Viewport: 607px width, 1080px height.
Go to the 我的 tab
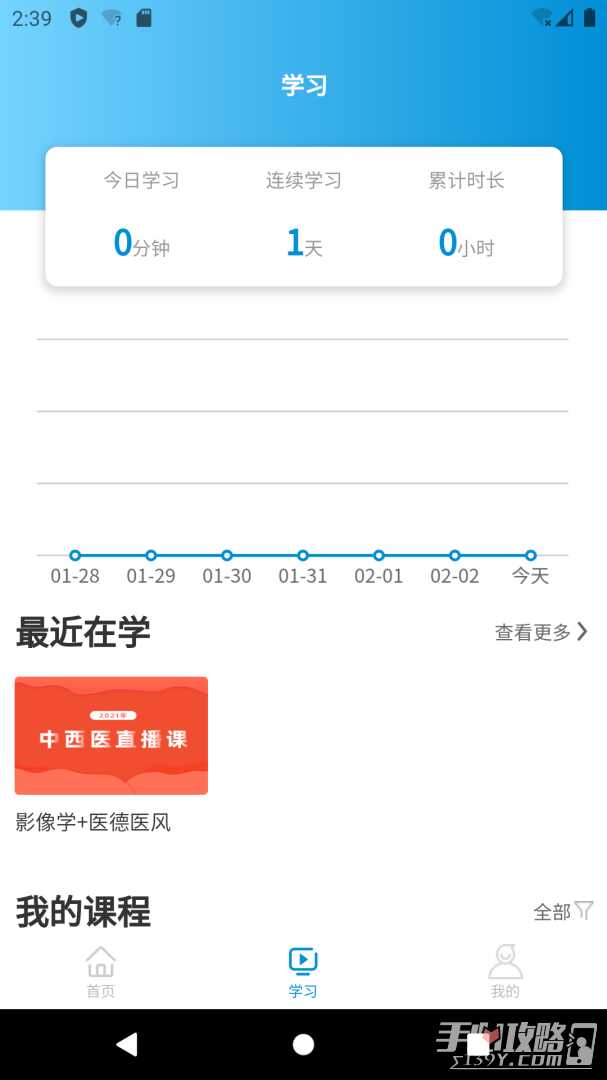point(505,972)
